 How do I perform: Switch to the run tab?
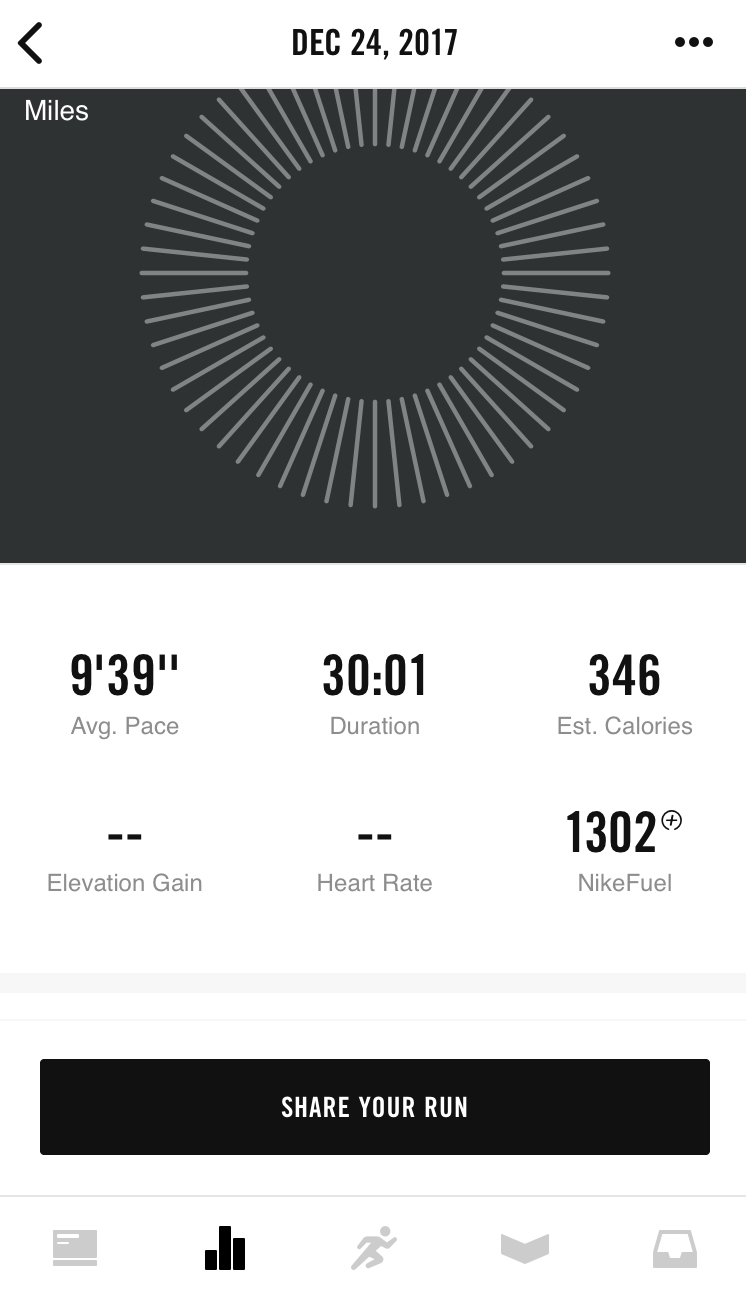pyautogui.click(x=374, y=1248)
